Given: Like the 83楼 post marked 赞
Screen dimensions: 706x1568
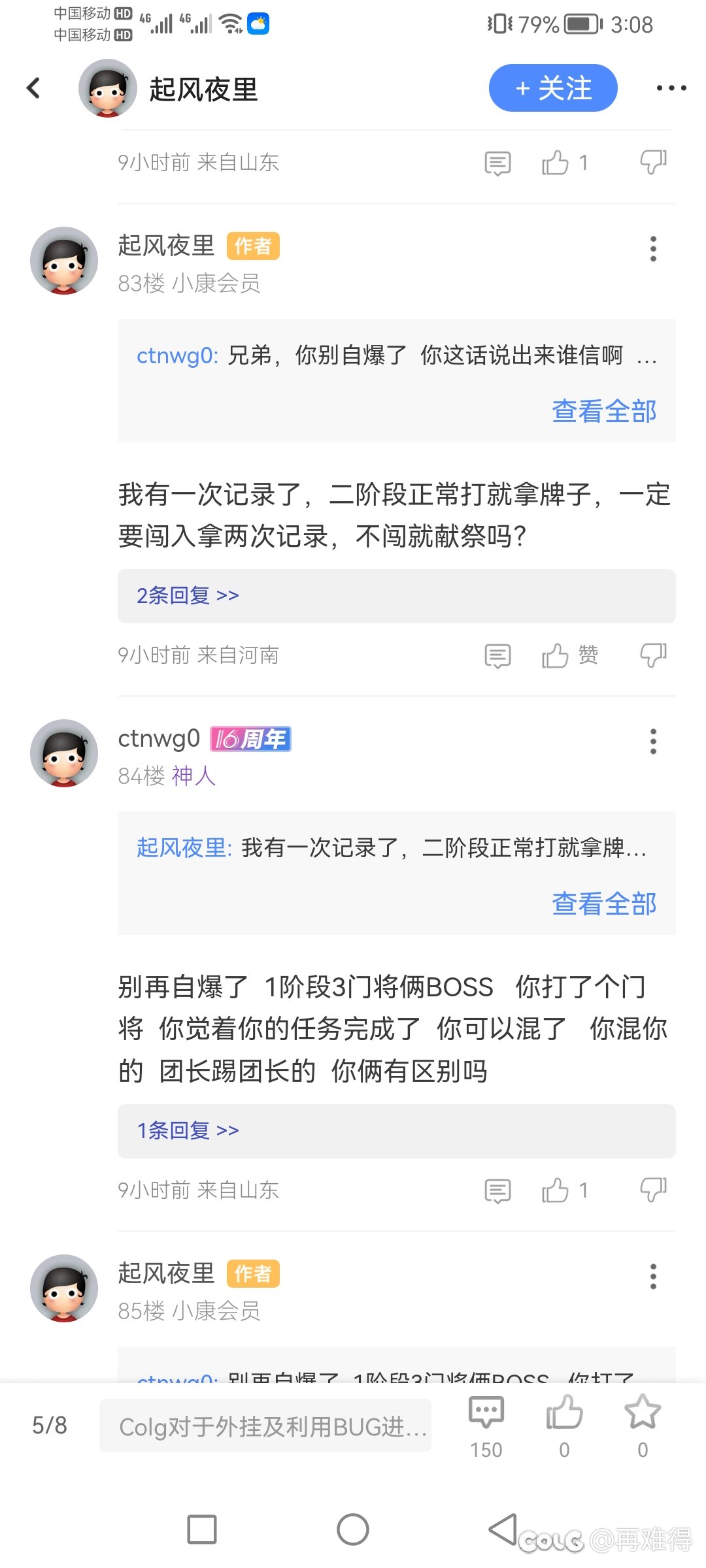Looking at the screenshot, I should pyautogui.click(x=556, y=655).
